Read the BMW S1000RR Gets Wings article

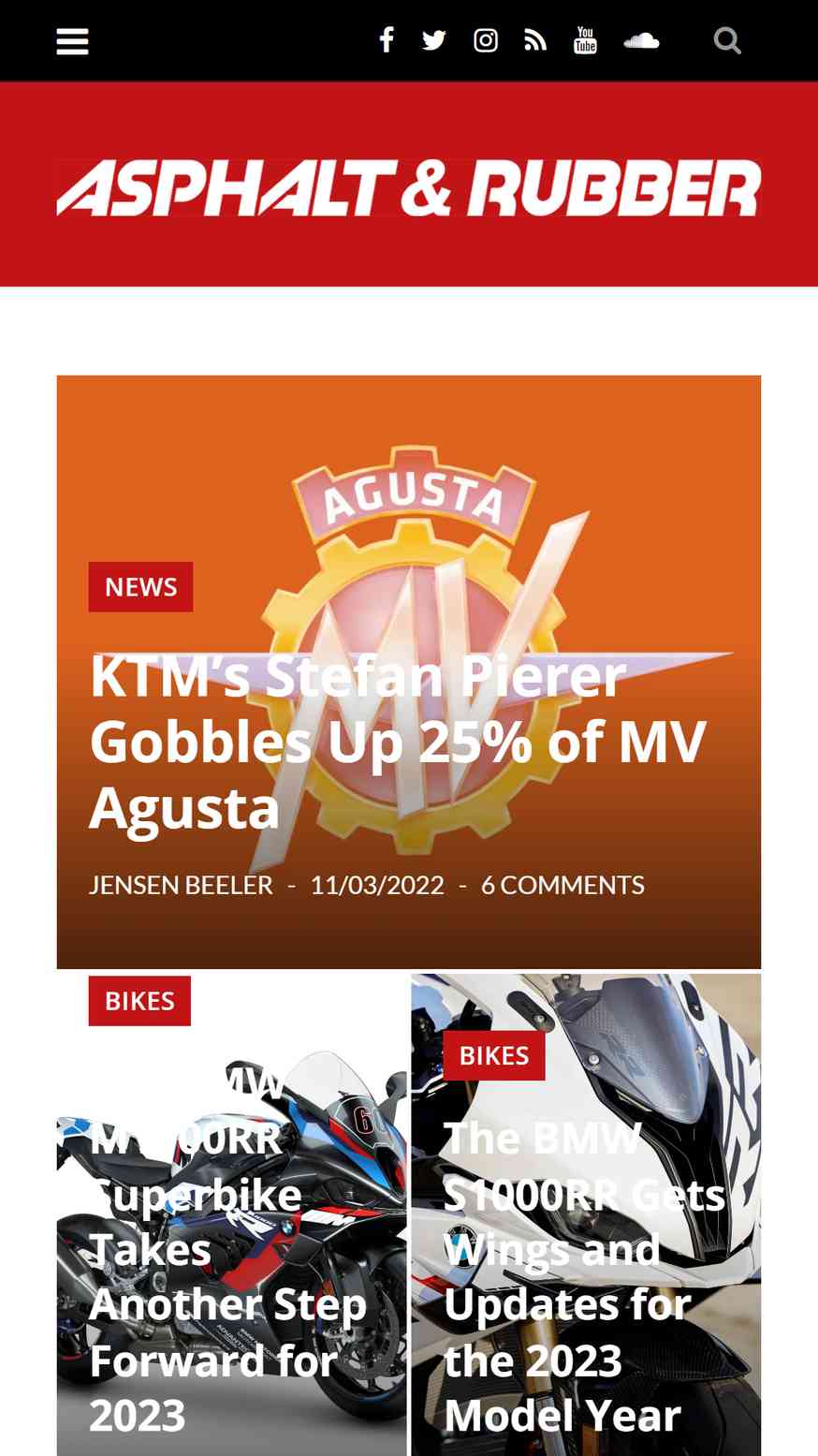point(584,1277)
